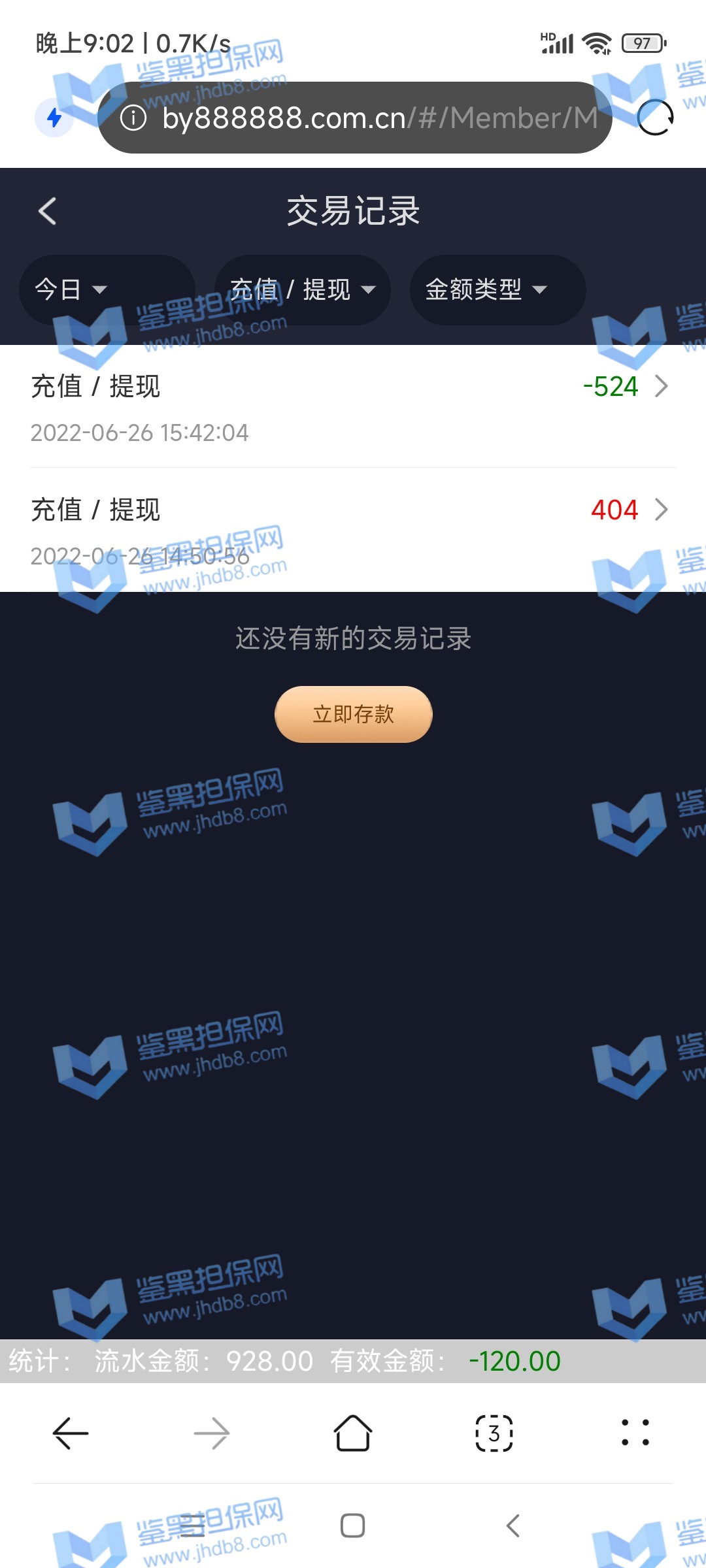
Task: Open the browser's four-dot menu
Action: 635,1433
